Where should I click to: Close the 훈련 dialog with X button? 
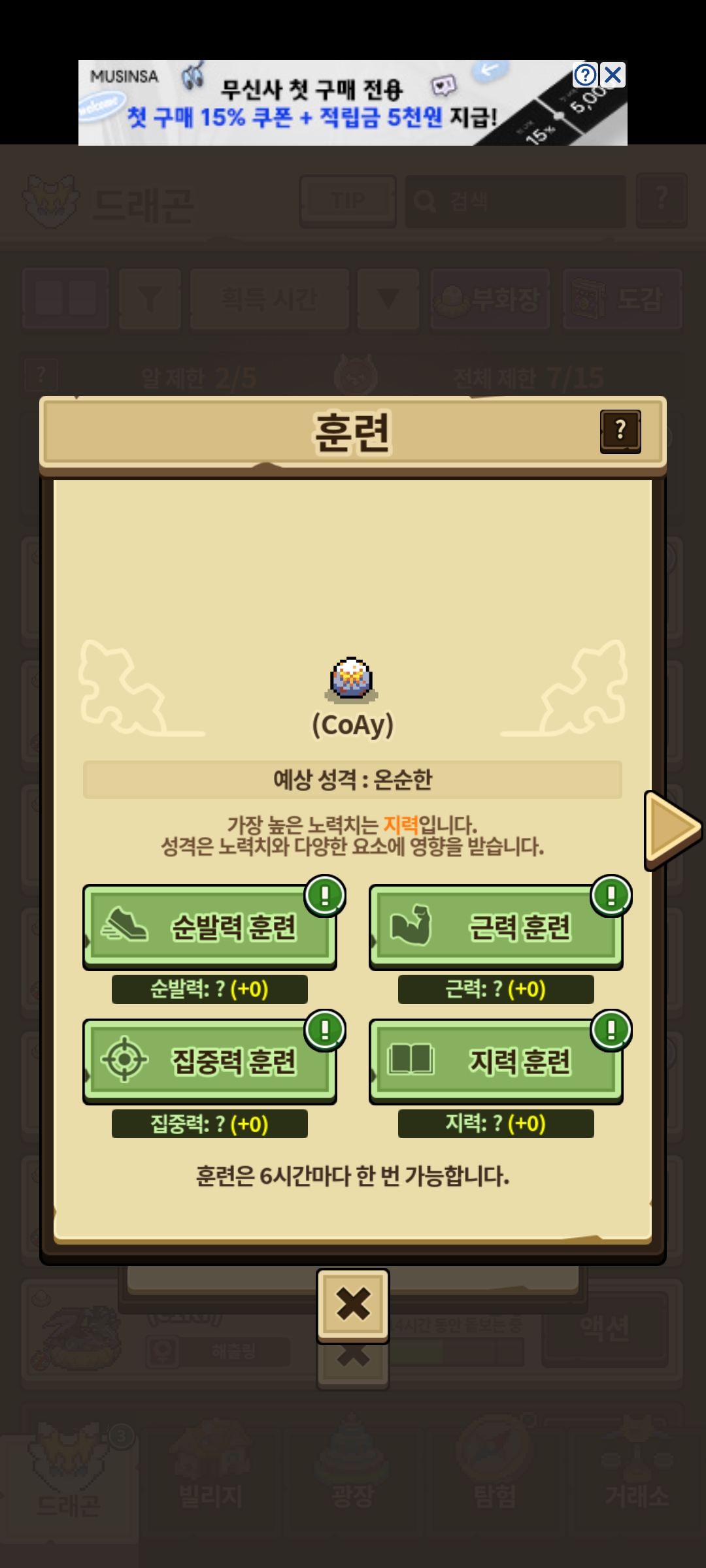coord(353,1305)
